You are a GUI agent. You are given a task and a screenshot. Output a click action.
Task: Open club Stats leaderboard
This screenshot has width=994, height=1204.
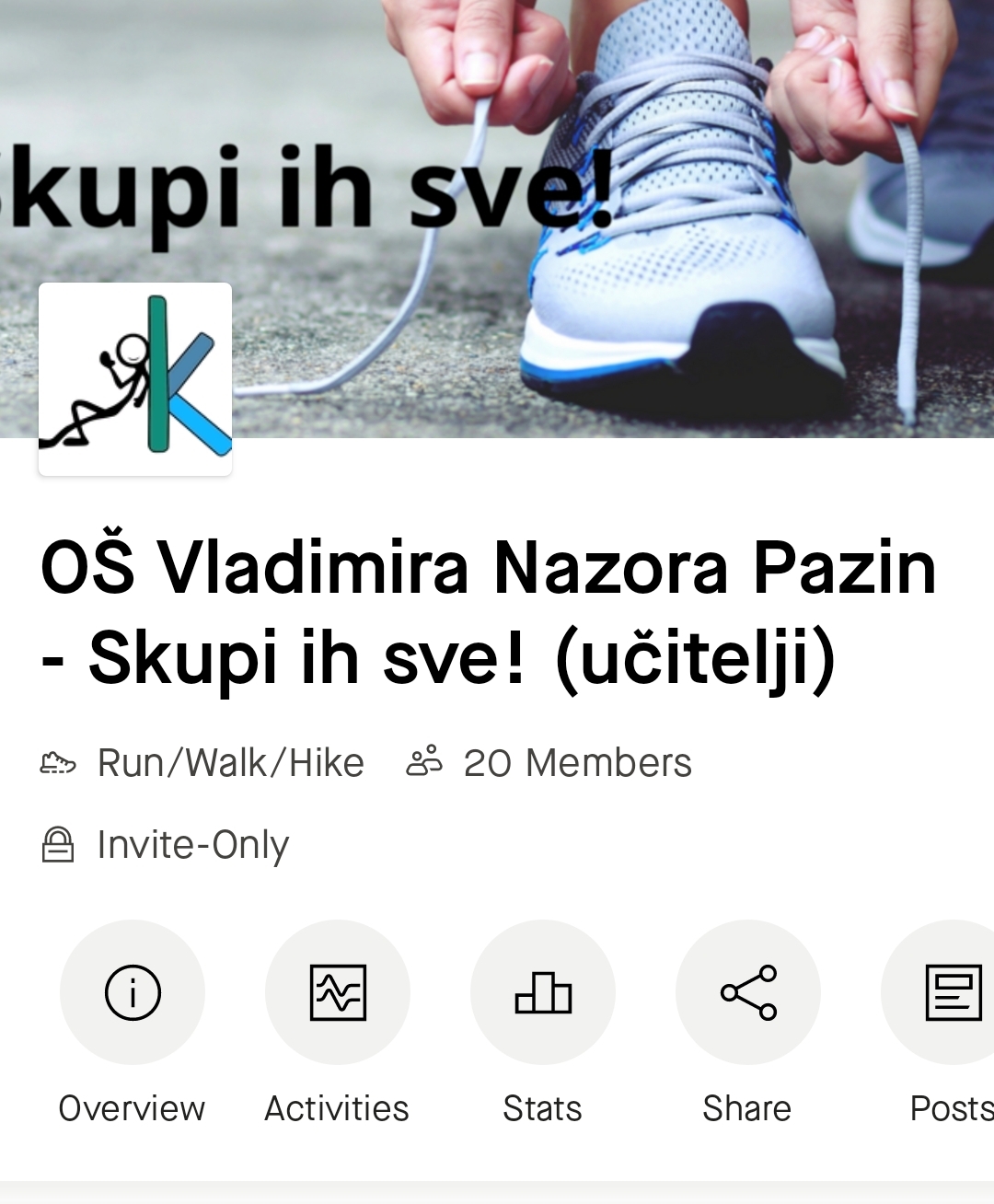click(x=543, y=992)
